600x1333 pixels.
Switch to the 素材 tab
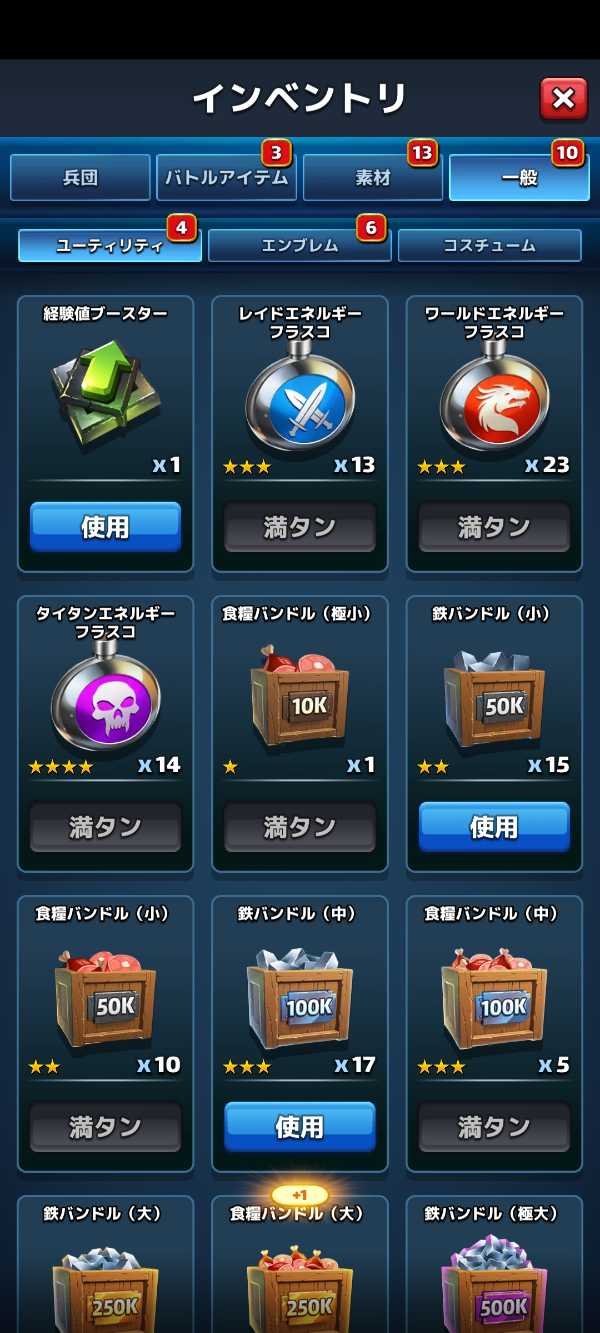tap(372, 178)
